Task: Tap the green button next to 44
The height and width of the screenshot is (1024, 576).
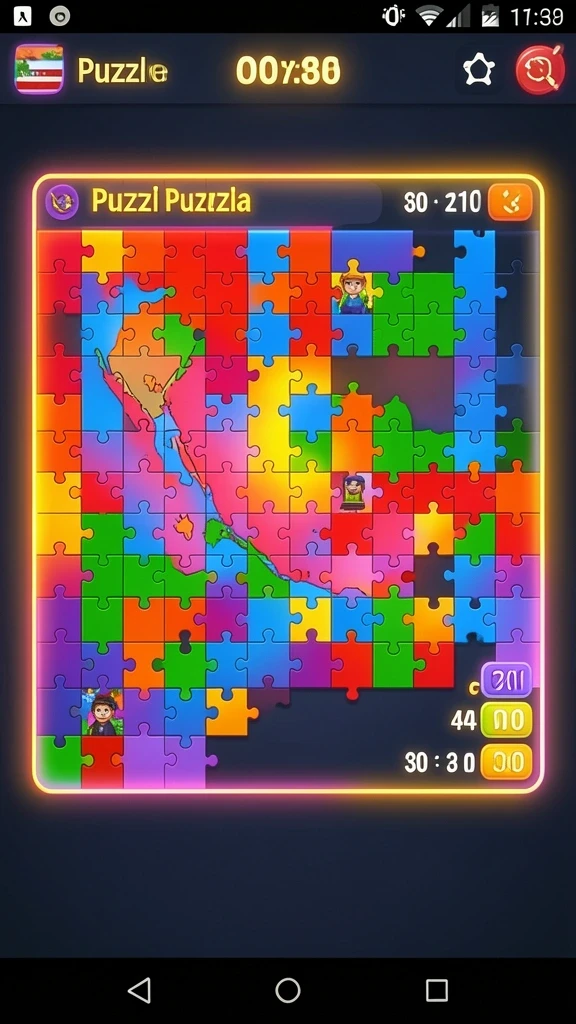Action: pyautogui.click(x=506, y=720)
